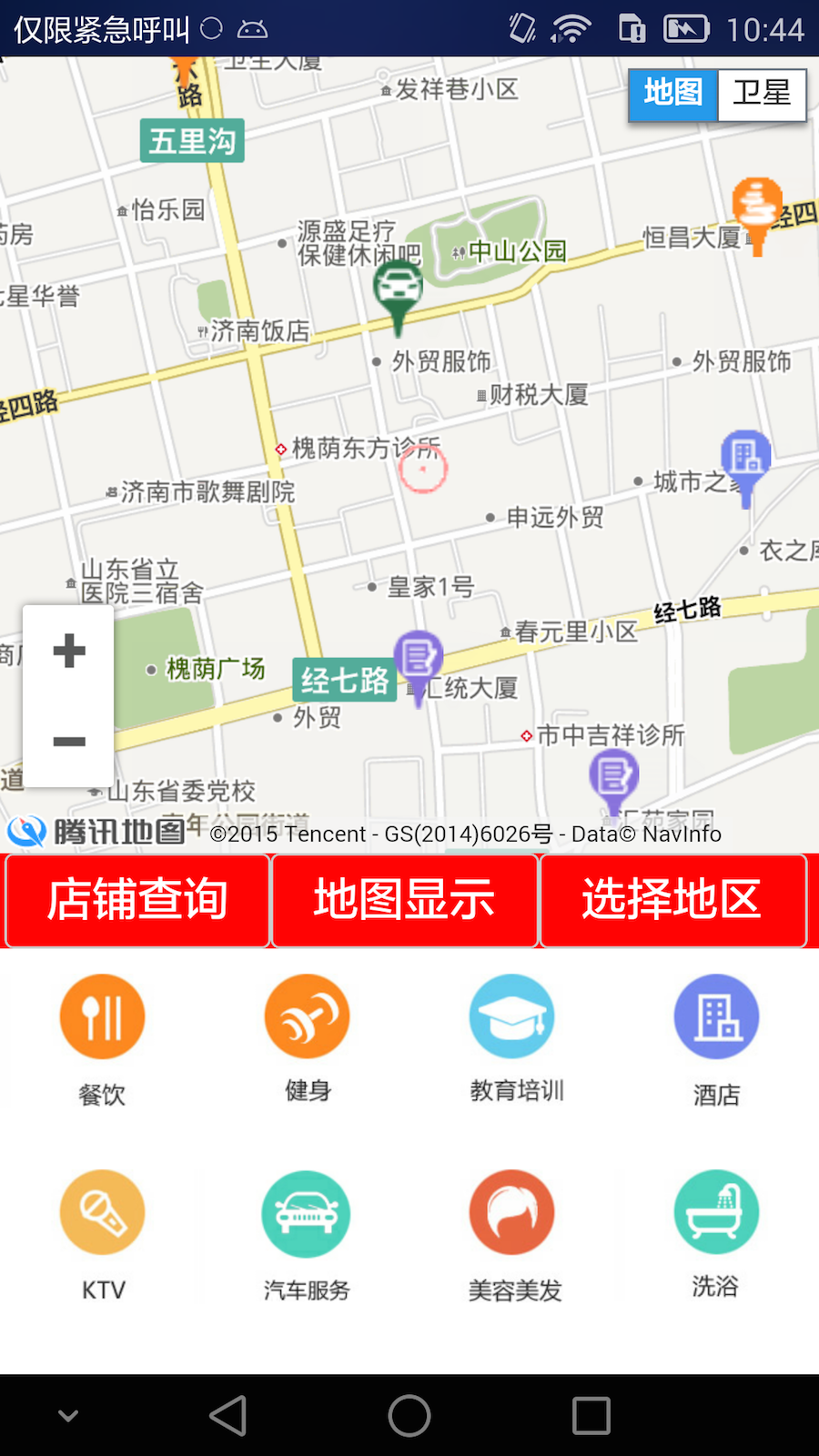Open 店铺查询 shop search
Viewport: 819px width, 1456px height.
click(x=137, y=900)
